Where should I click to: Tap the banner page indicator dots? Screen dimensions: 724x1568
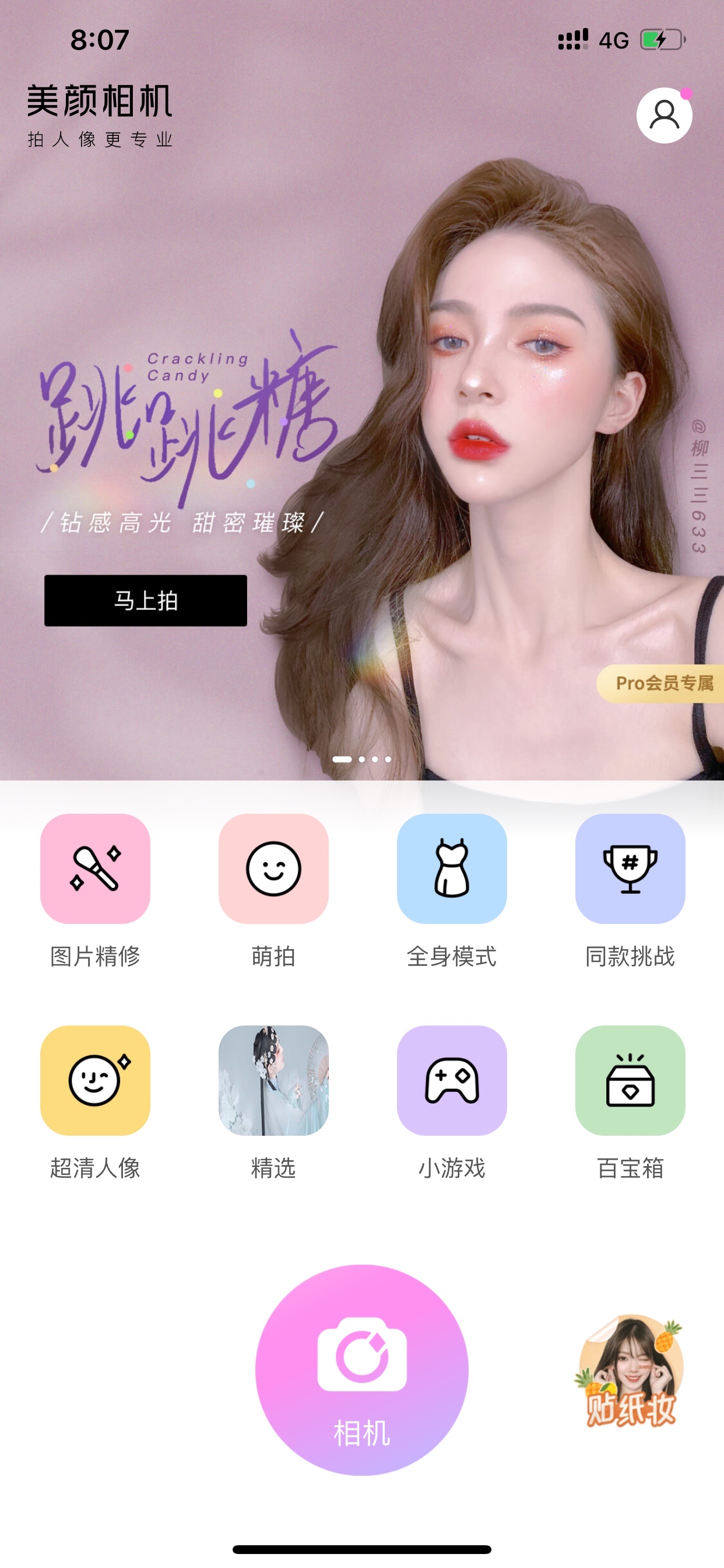[362, 759]
